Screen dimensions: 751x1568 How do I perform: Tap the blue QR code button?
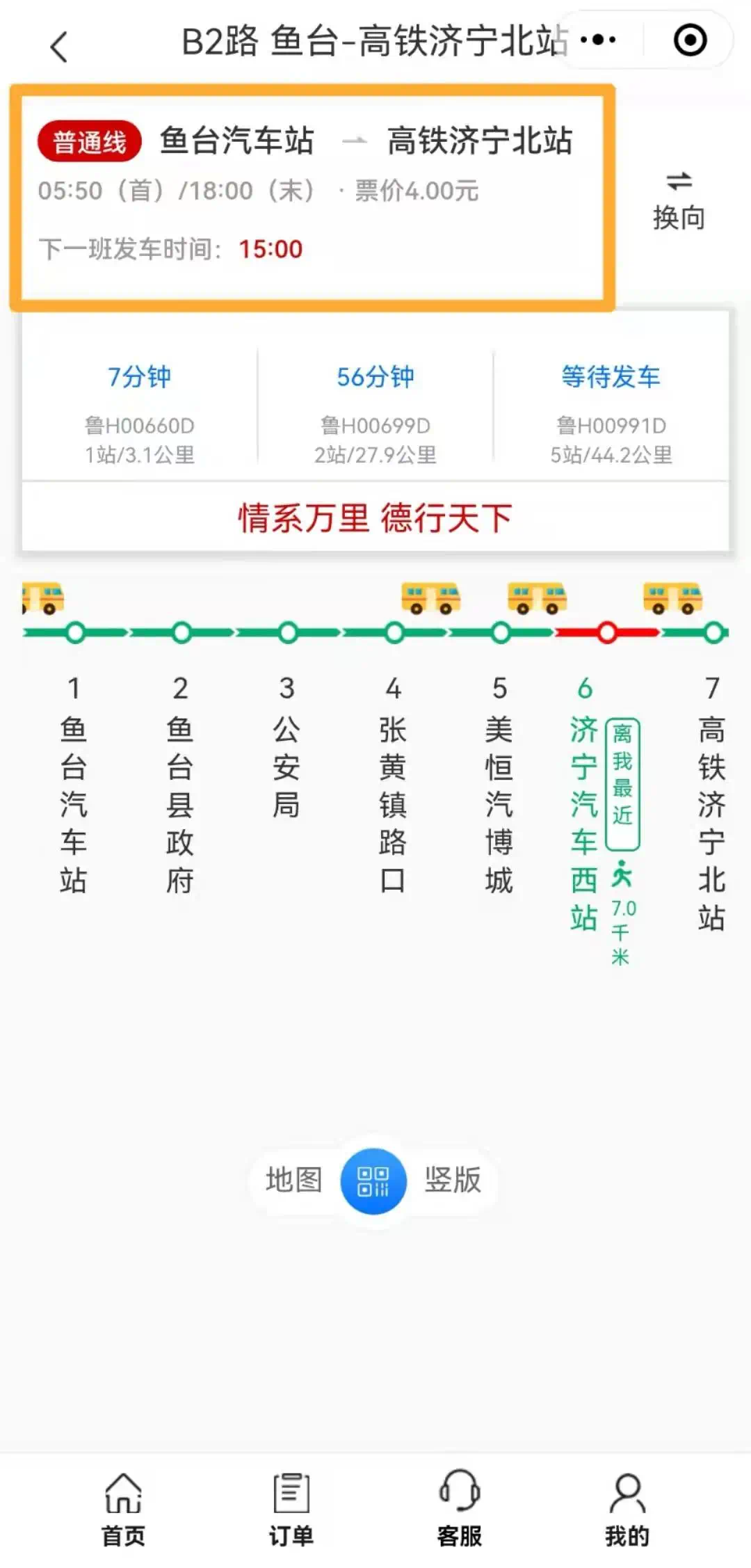(x=373, y=1181)
